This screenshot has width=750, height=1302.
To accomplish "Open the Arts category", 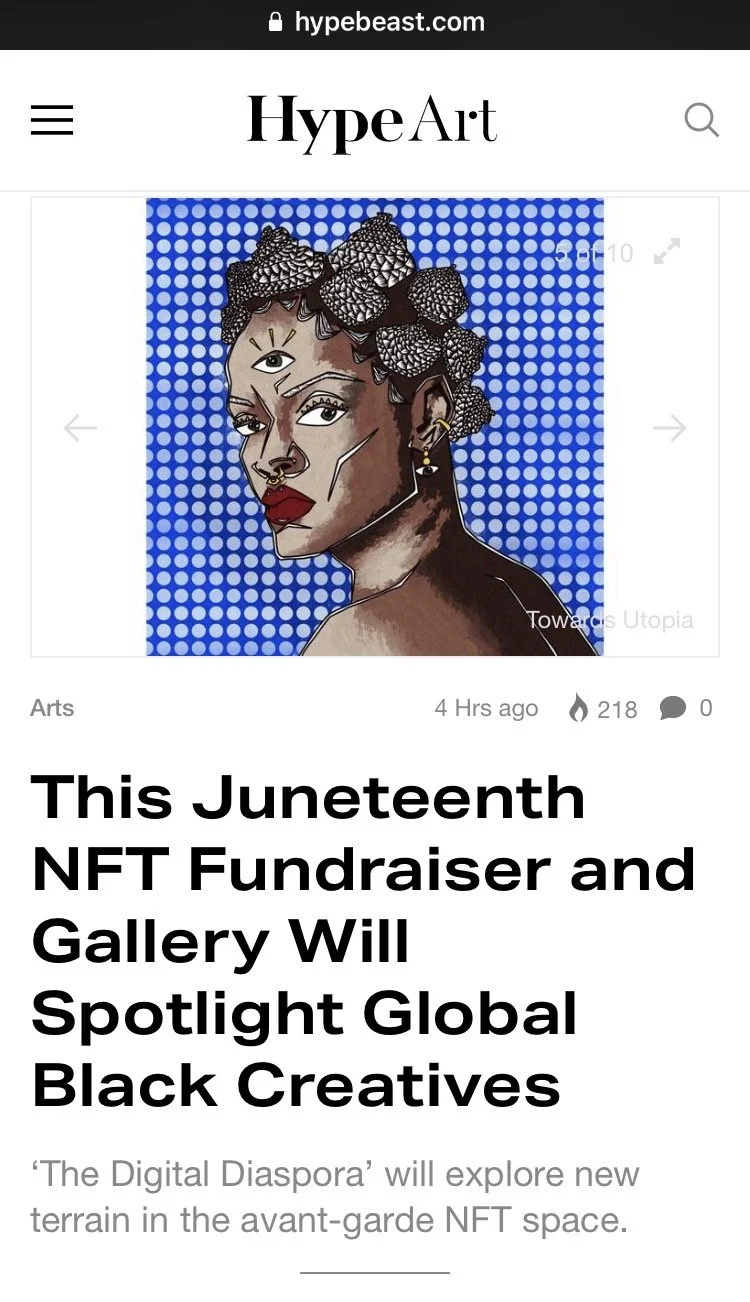I will [52, 708].
